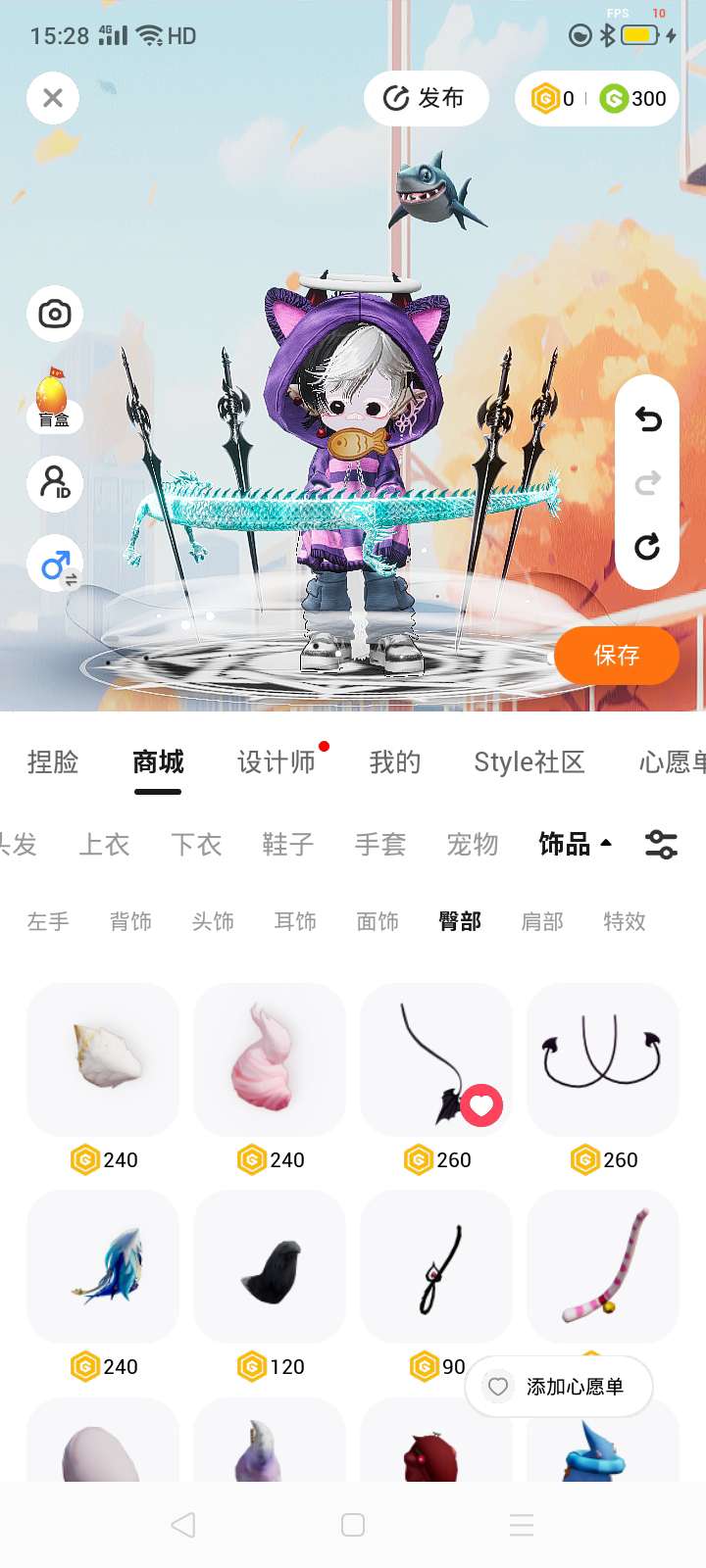
Task: Save the avatar with 保存
Action: pos(616,655)
